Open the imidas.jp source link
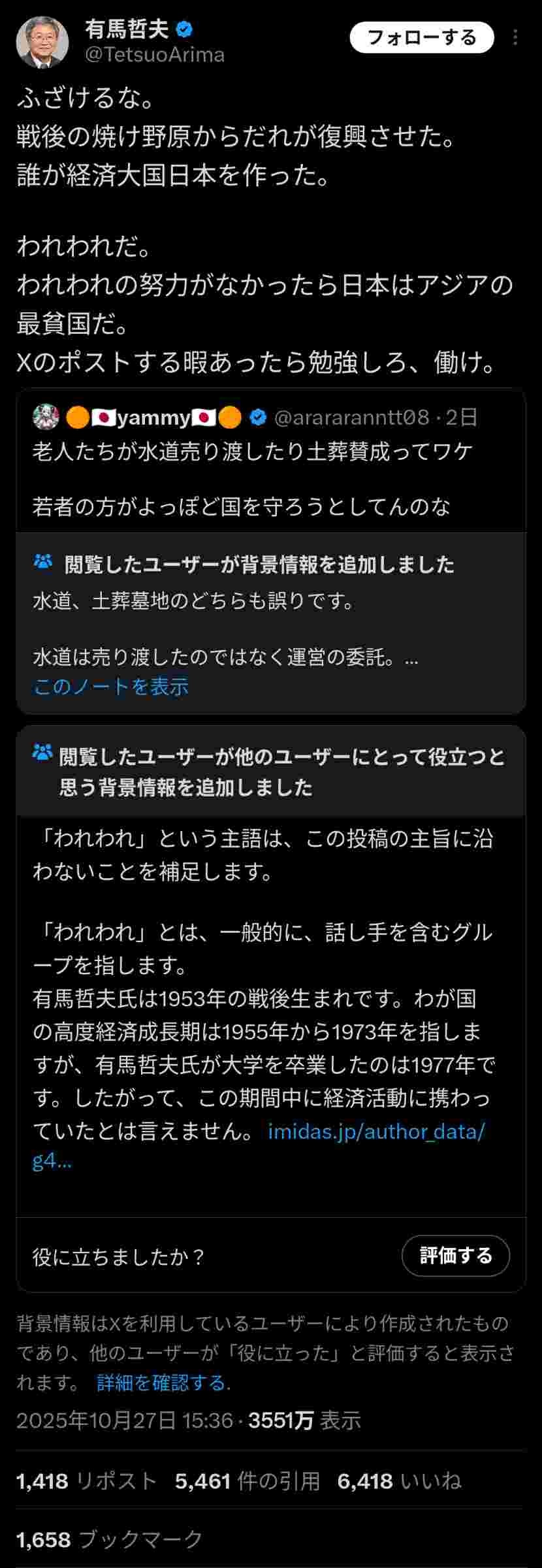This screenshot has width=542, height=1568. click(x=375, y=1131)
